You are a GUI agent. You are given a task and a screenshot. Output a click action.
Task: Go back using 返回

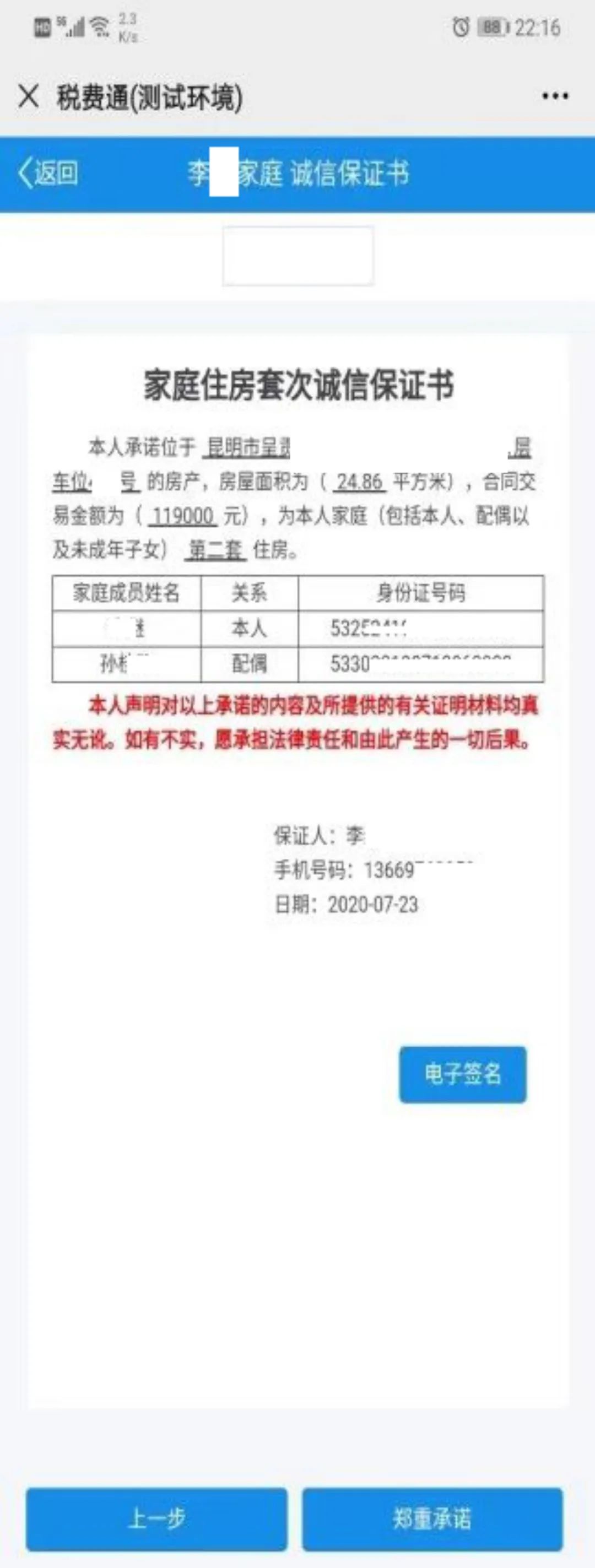pos(48,173)
